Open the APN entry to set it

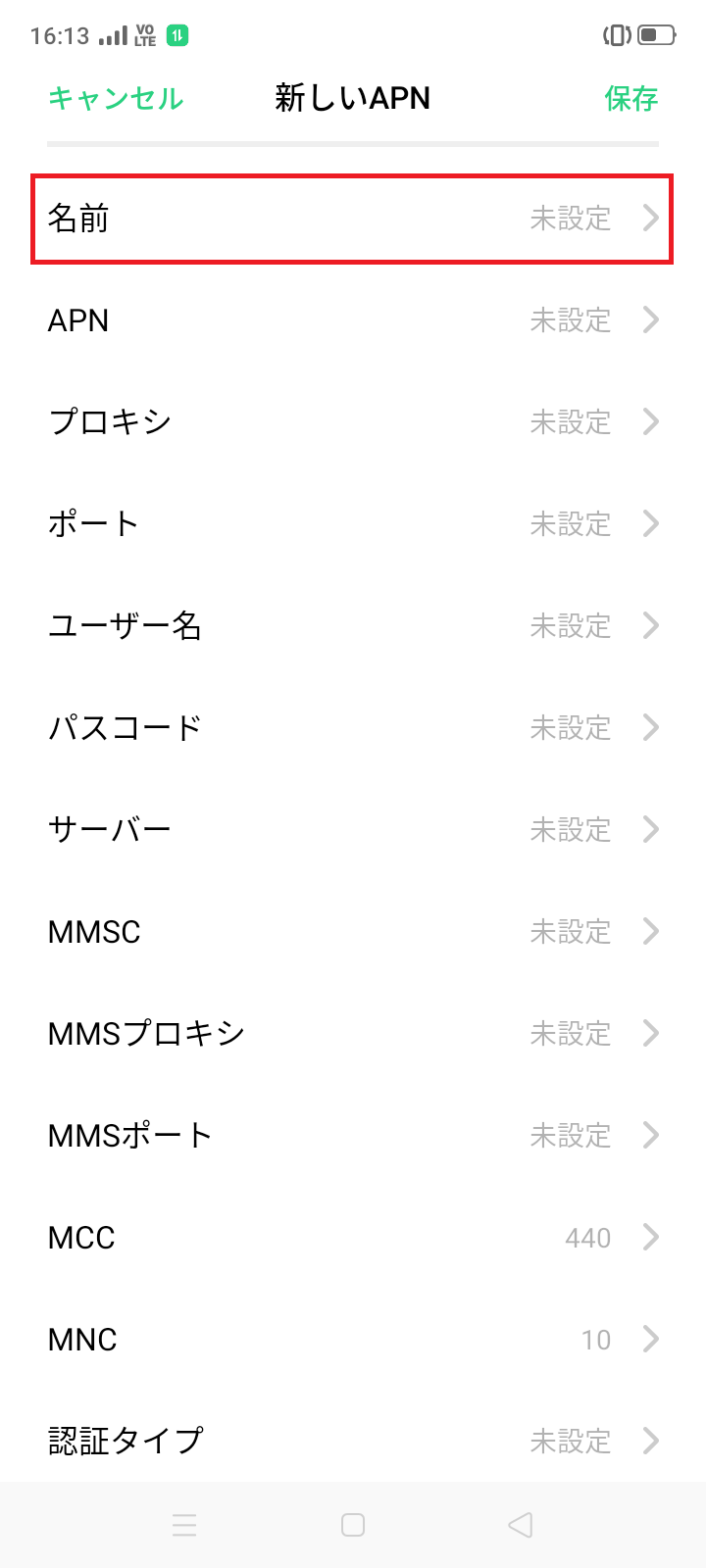click(353, 319)
